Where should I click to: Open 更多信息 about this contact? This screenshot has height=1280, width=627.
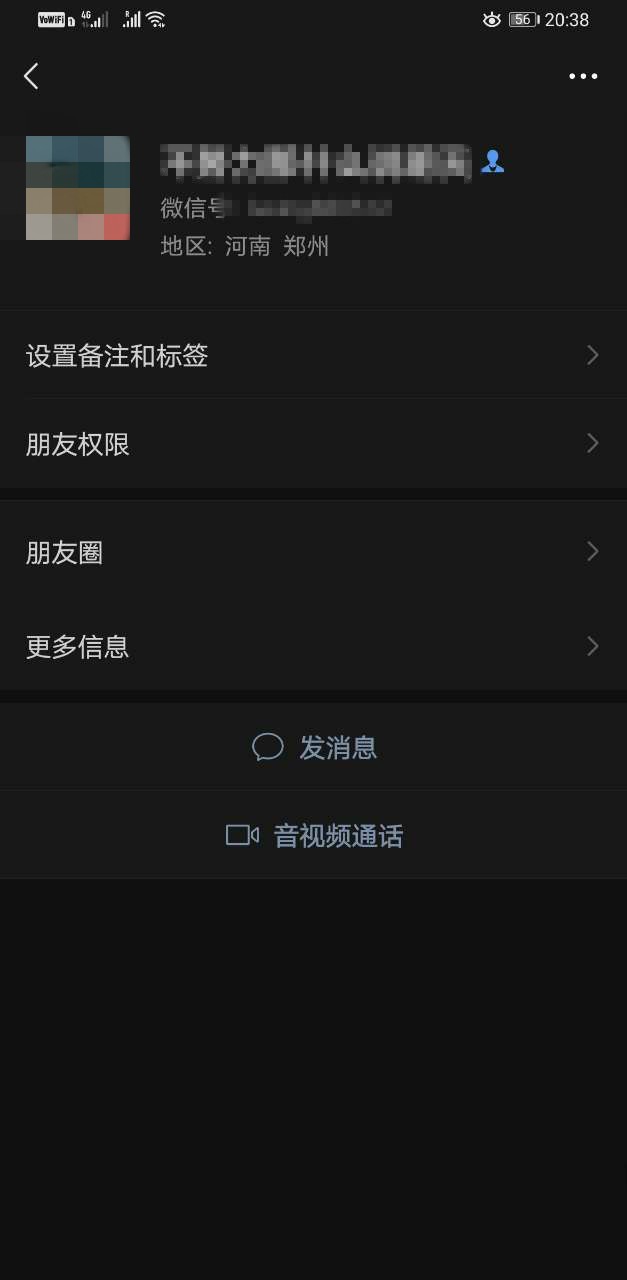tap(313, 646)
